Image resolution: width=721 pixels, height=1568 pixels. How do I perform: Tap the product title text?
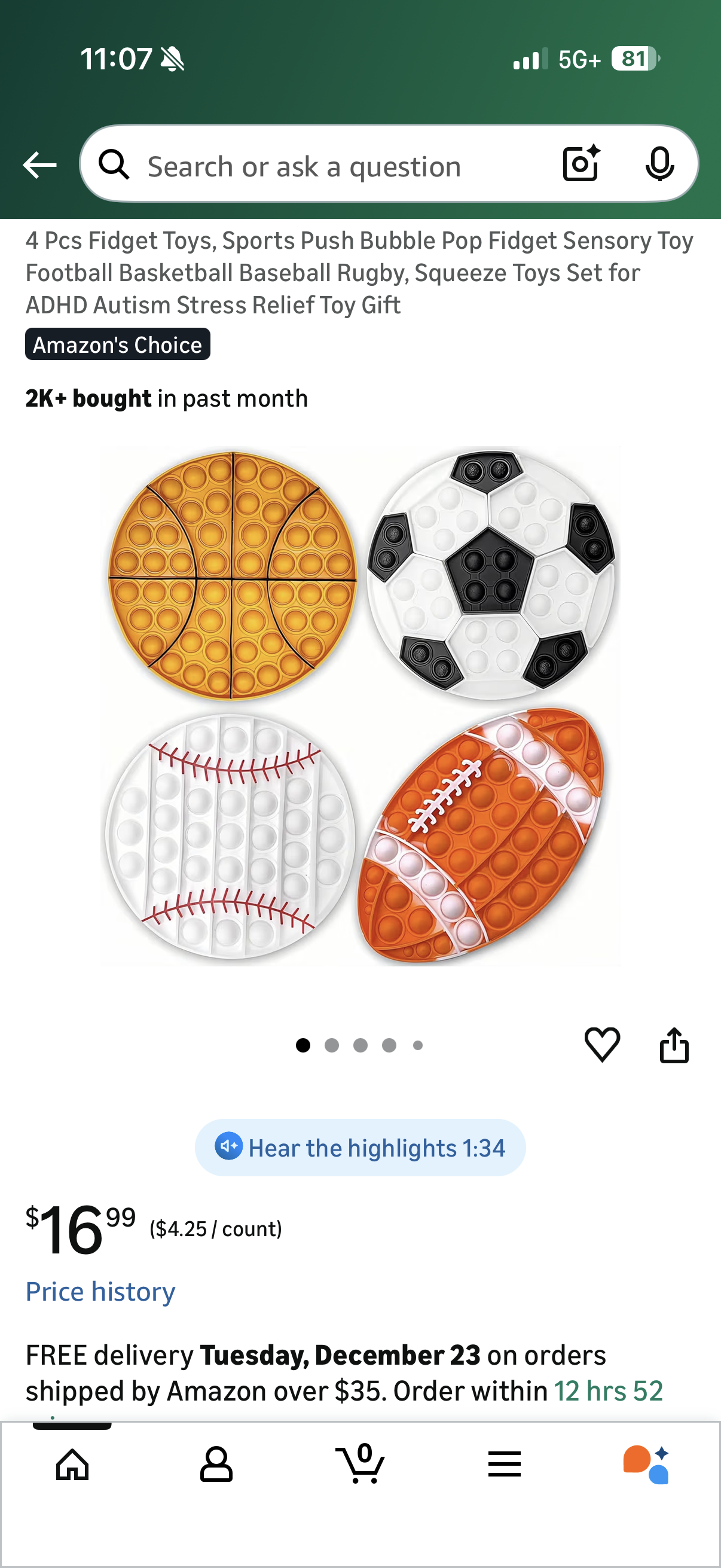click(359, 272)
